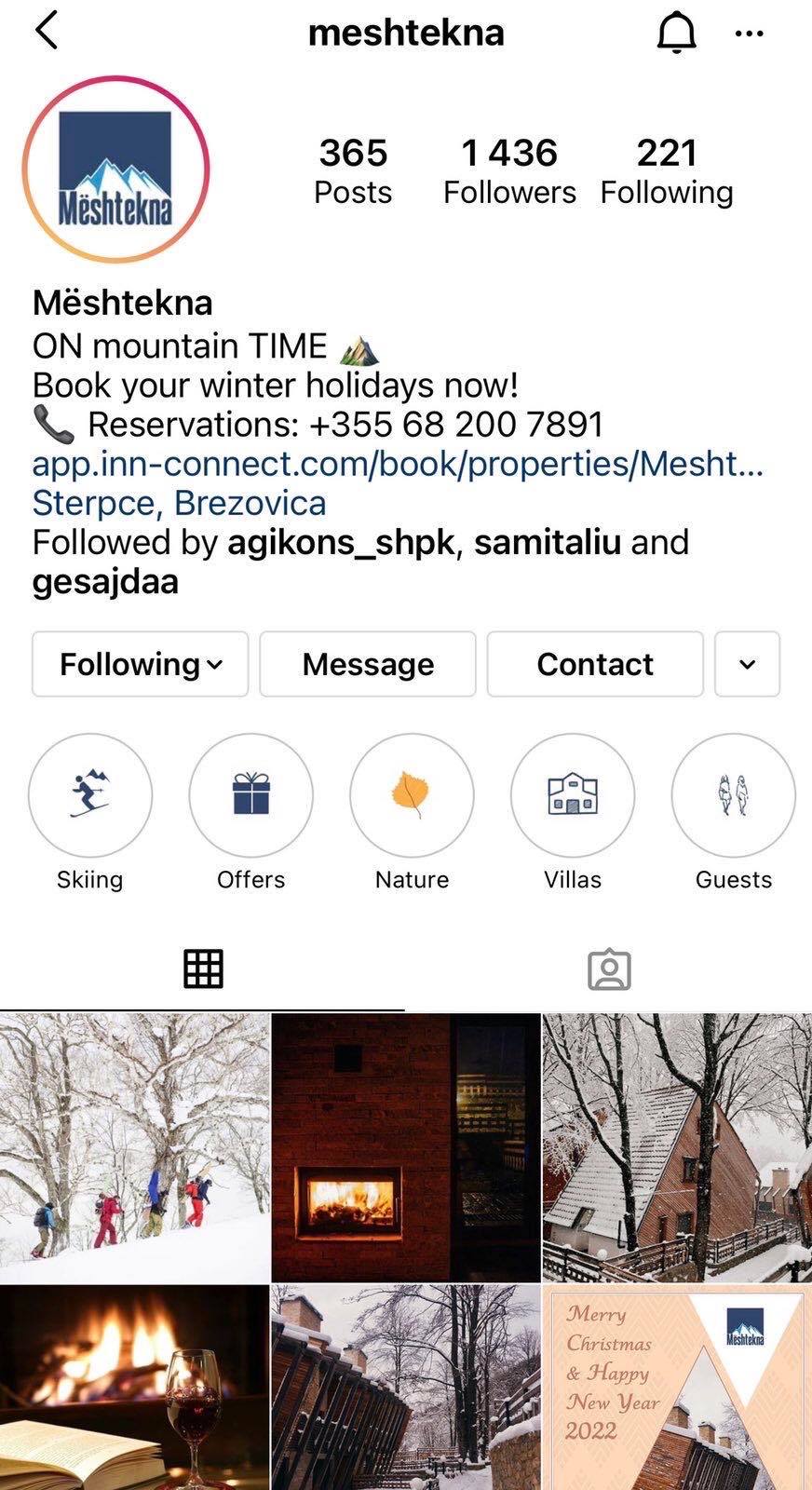Open the Guests story highlight
Image resolution: width=812 pixels, height=1490 pixels.
(x=733, y=794)
